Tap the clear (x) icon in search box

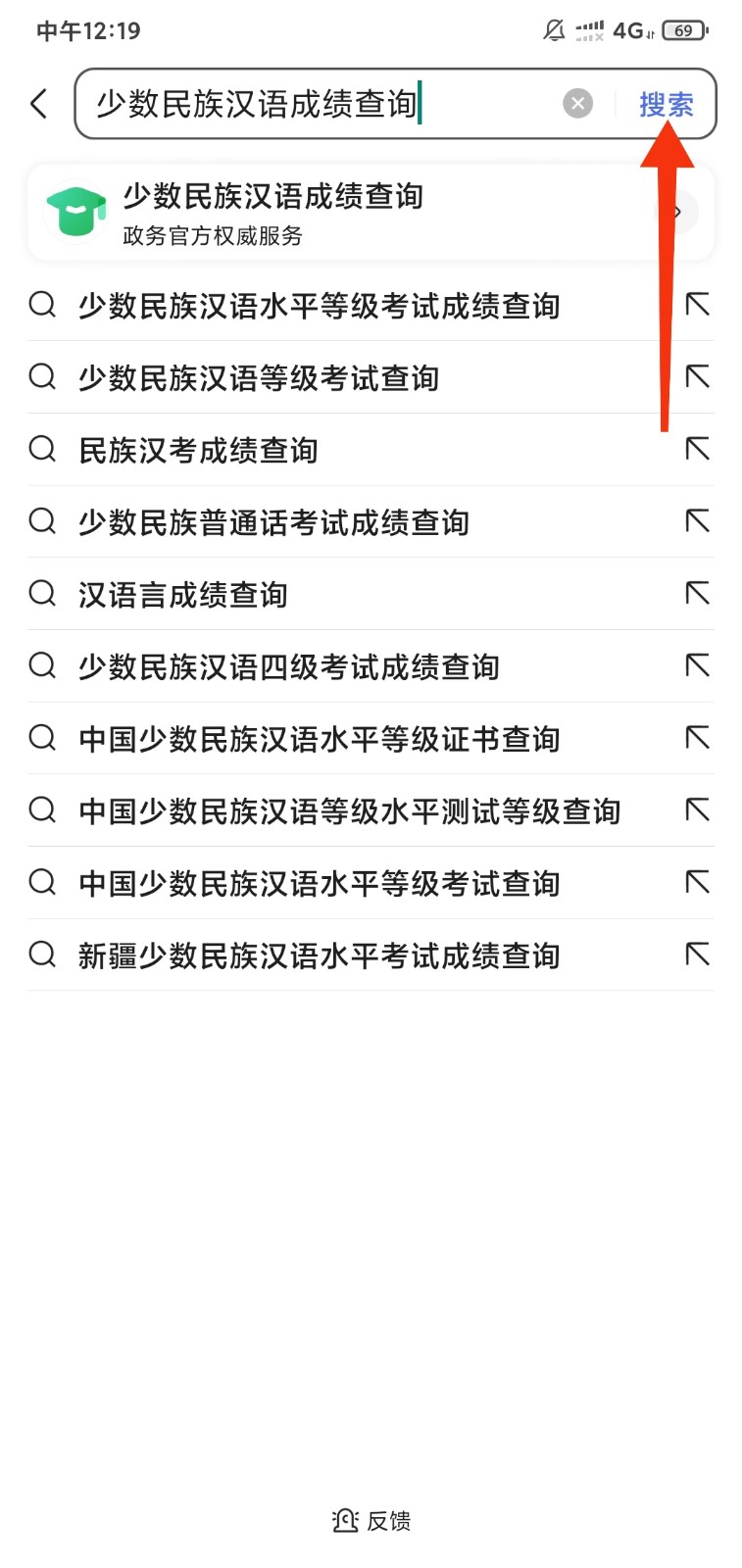(x=577, y=103)
